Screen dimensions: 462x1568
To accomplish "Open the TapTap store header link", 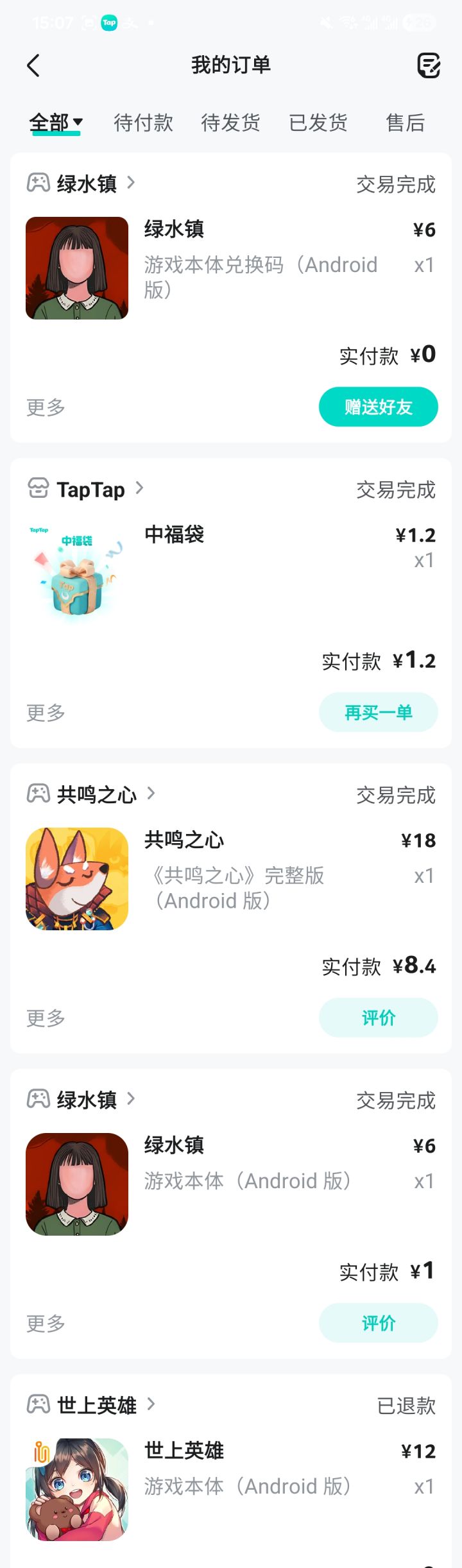I will coord(90,490).
